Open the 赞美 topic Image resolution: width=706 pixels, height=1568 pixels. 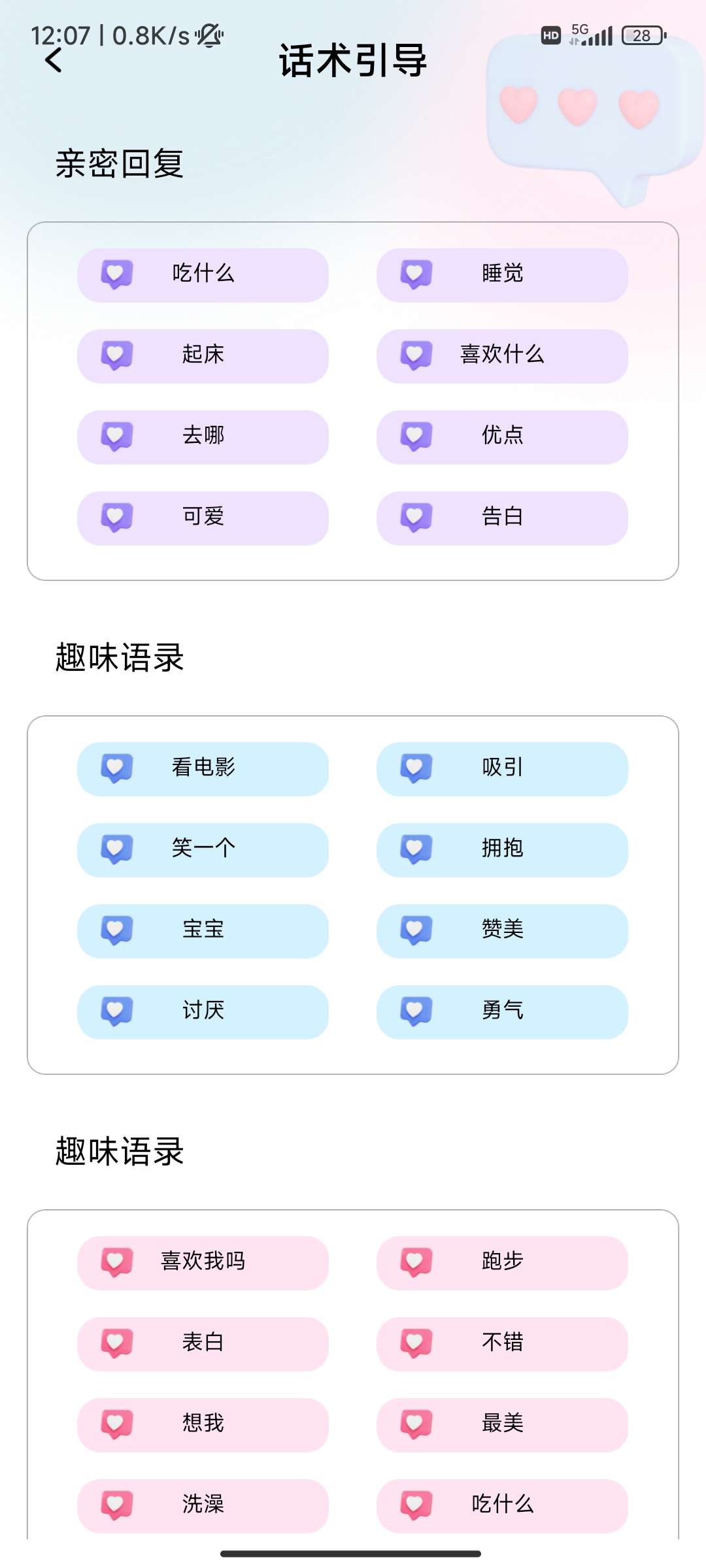[x=502, y=930]
